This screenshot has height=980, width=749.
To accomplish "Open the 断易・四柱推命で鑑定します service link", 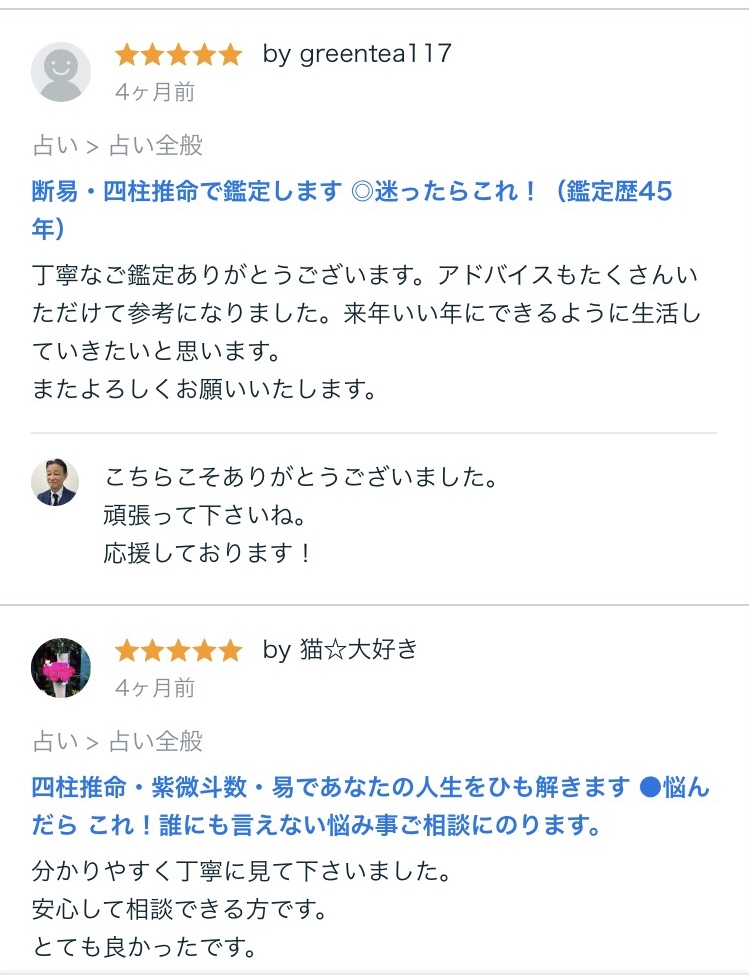I will click(x=350, y=193).
